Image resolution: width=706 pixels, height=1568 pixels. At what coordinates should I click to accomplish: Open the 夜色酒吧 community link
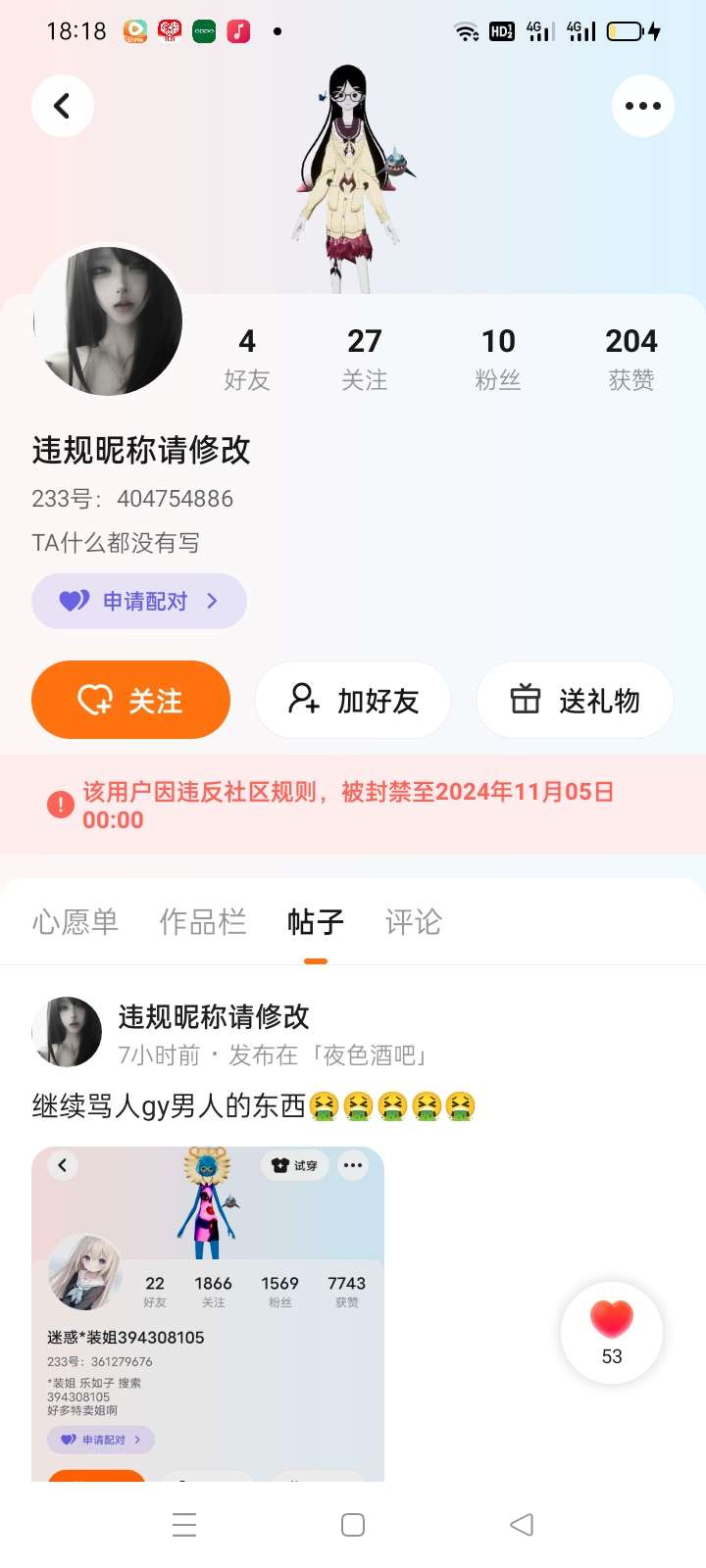pyautogui.click(x=374, y=1054)
